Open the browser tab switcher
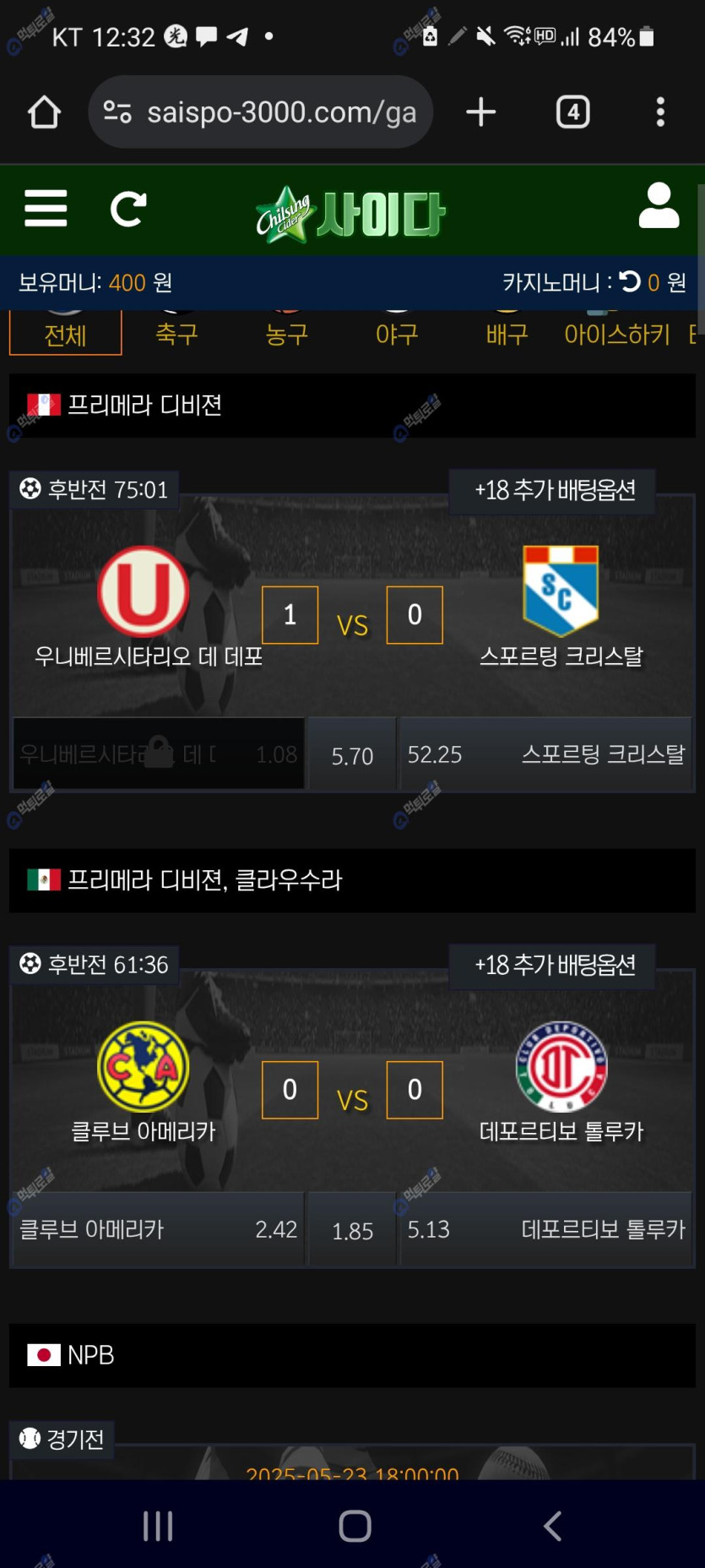 coord(572,112)
